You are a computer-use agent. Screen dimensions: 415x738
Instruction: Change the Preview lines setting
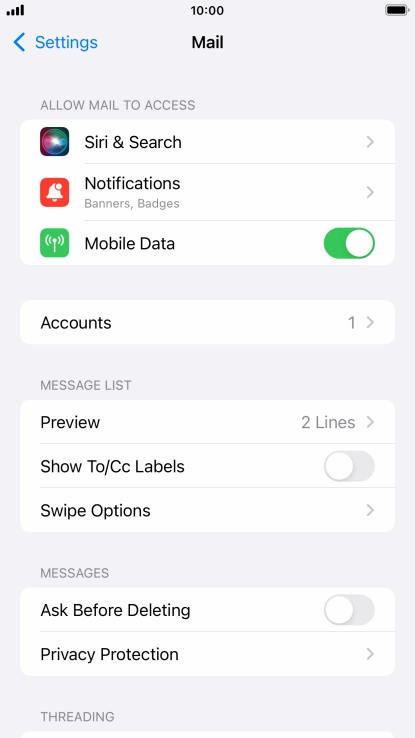pyautogui.click(x=208, y=422)
